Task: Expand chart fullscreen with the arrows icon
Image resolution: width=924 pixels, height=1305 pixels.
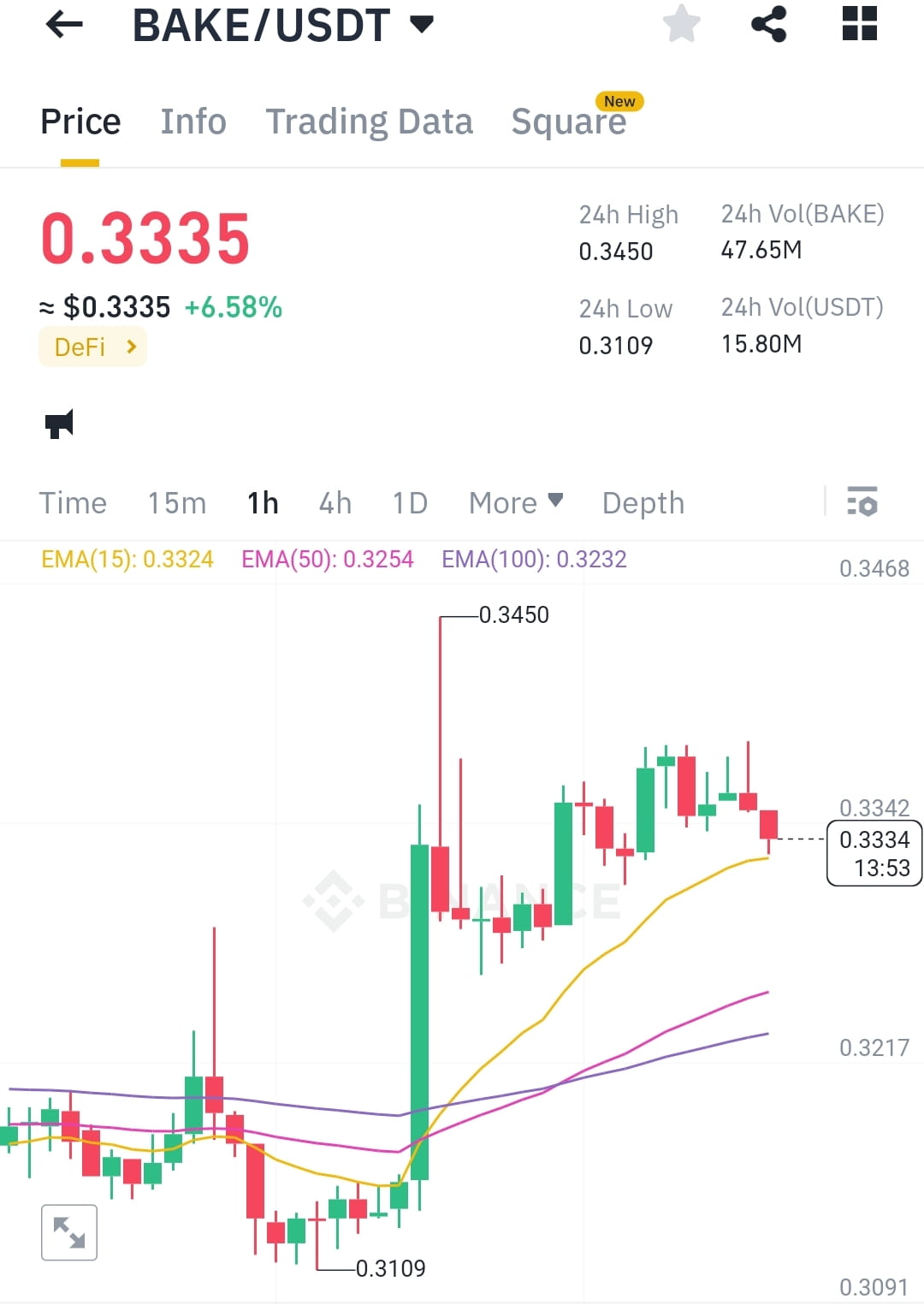Action: click(68, 1232)
